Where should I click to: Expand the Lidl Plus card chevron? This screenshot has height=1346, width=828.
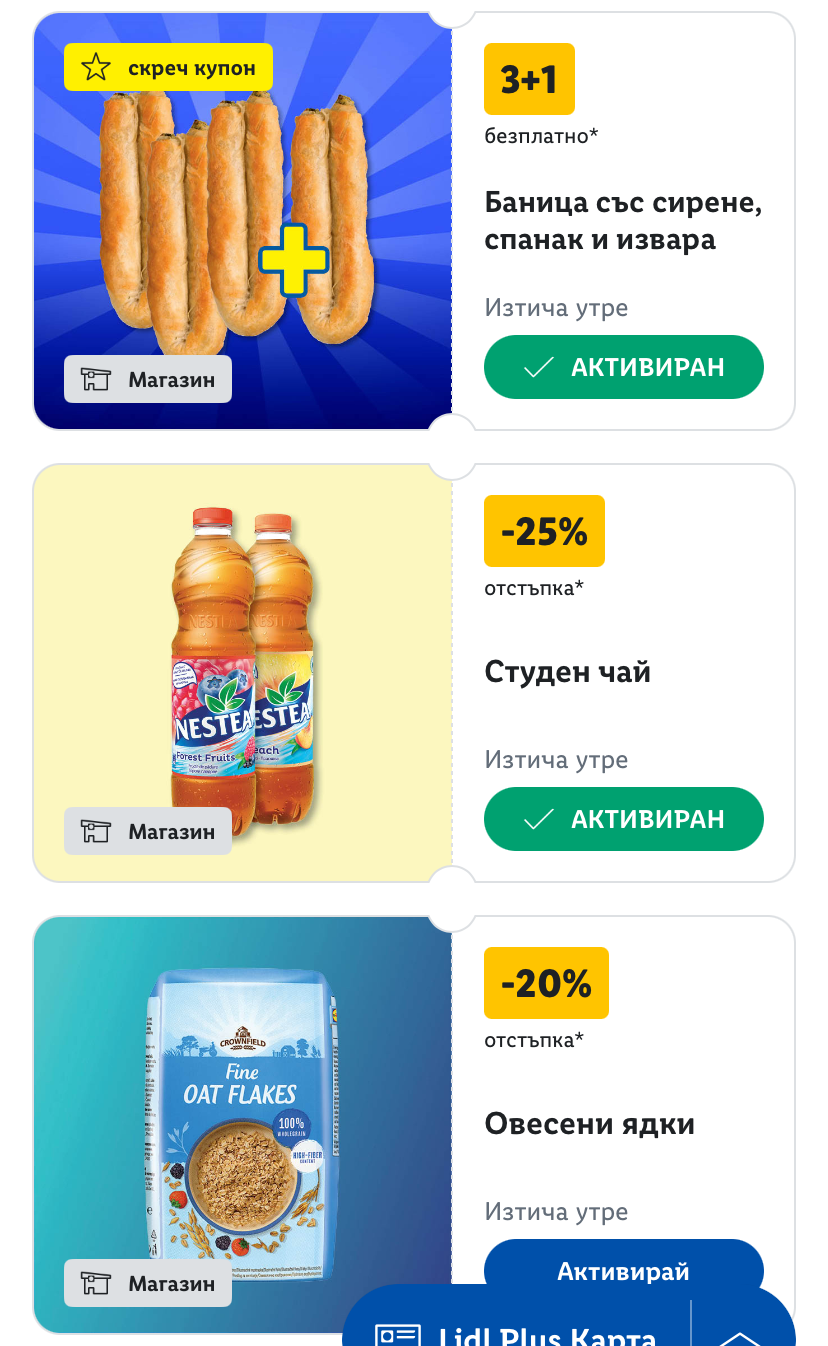[740, 1336]
